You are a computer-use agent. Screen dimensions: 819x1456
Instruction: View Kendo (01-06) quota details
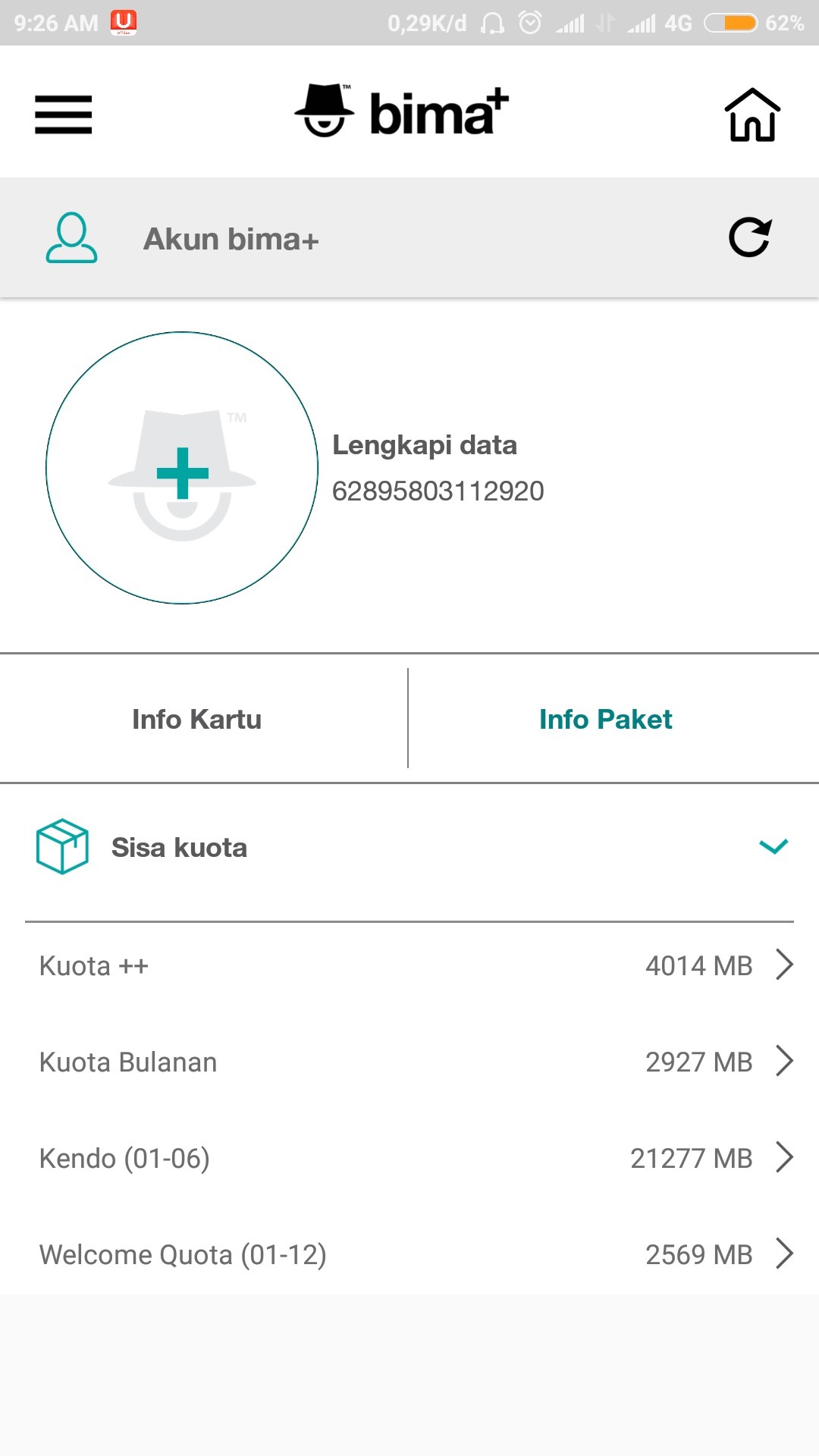click(x=785, y=1158)
